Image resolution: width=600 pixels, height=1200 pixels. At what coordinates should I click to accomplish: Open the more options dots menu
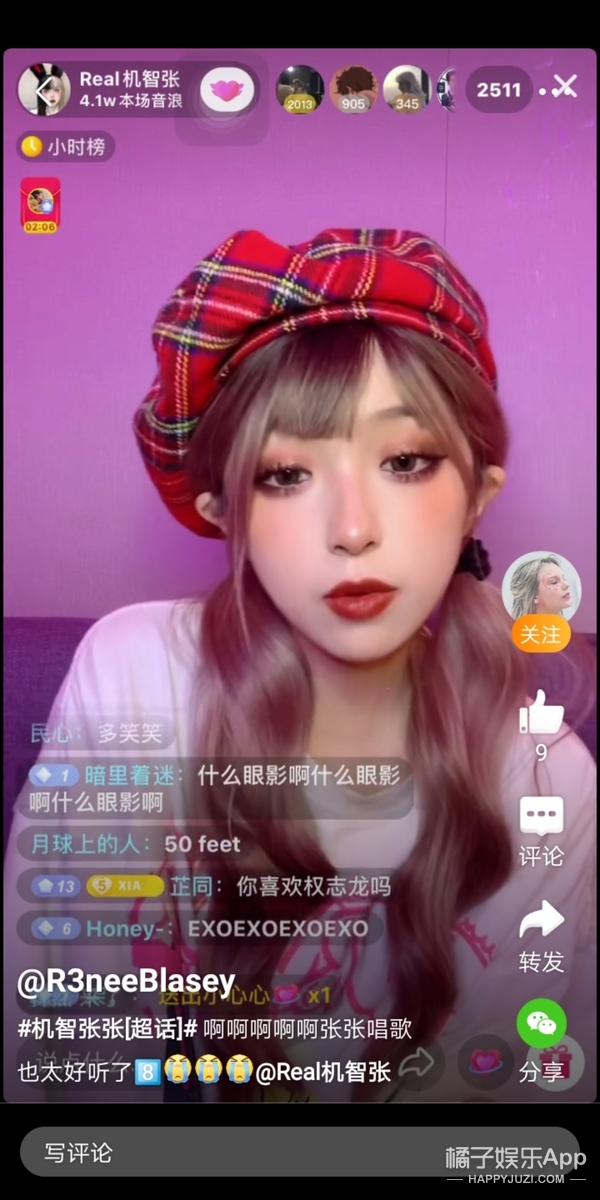545,91
